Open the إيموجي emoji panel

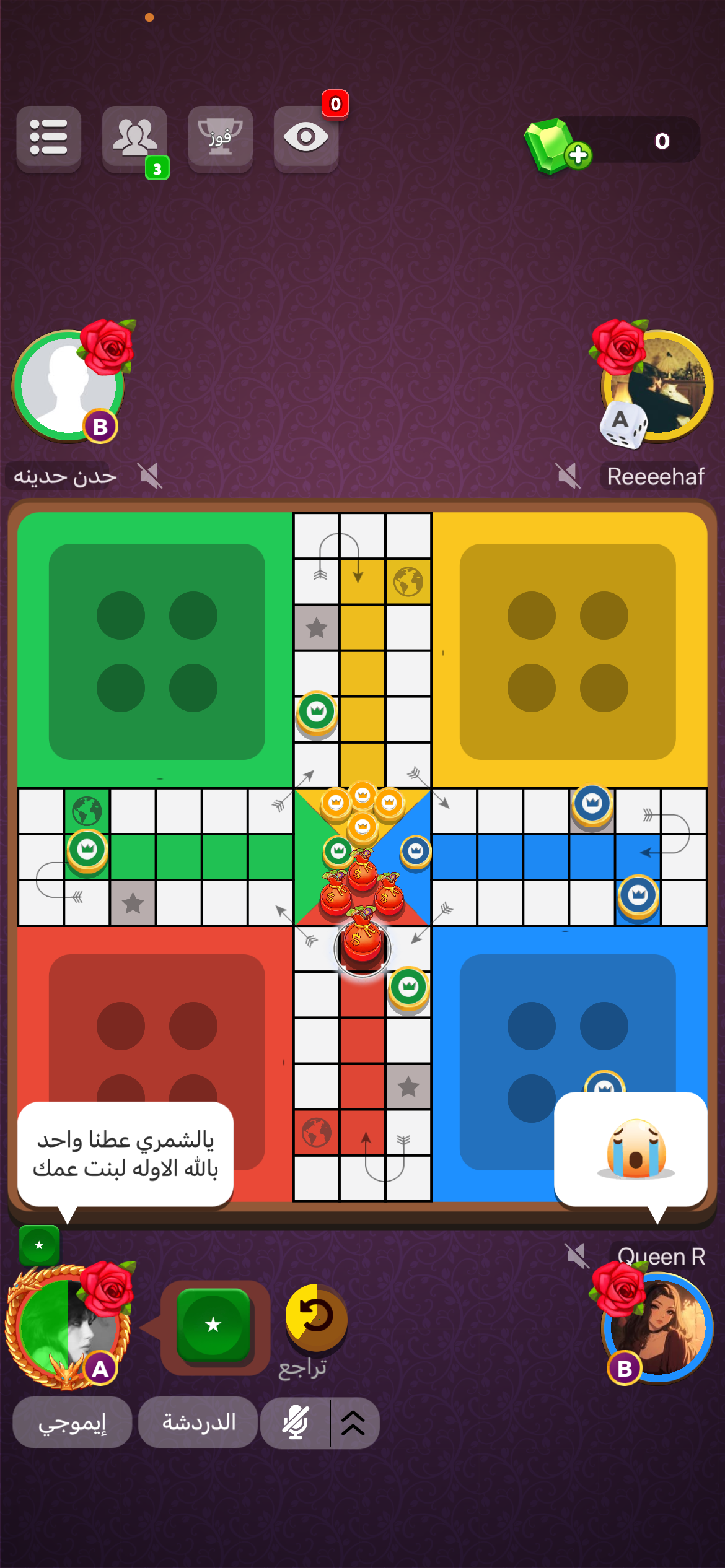(x=72, y=1422)
